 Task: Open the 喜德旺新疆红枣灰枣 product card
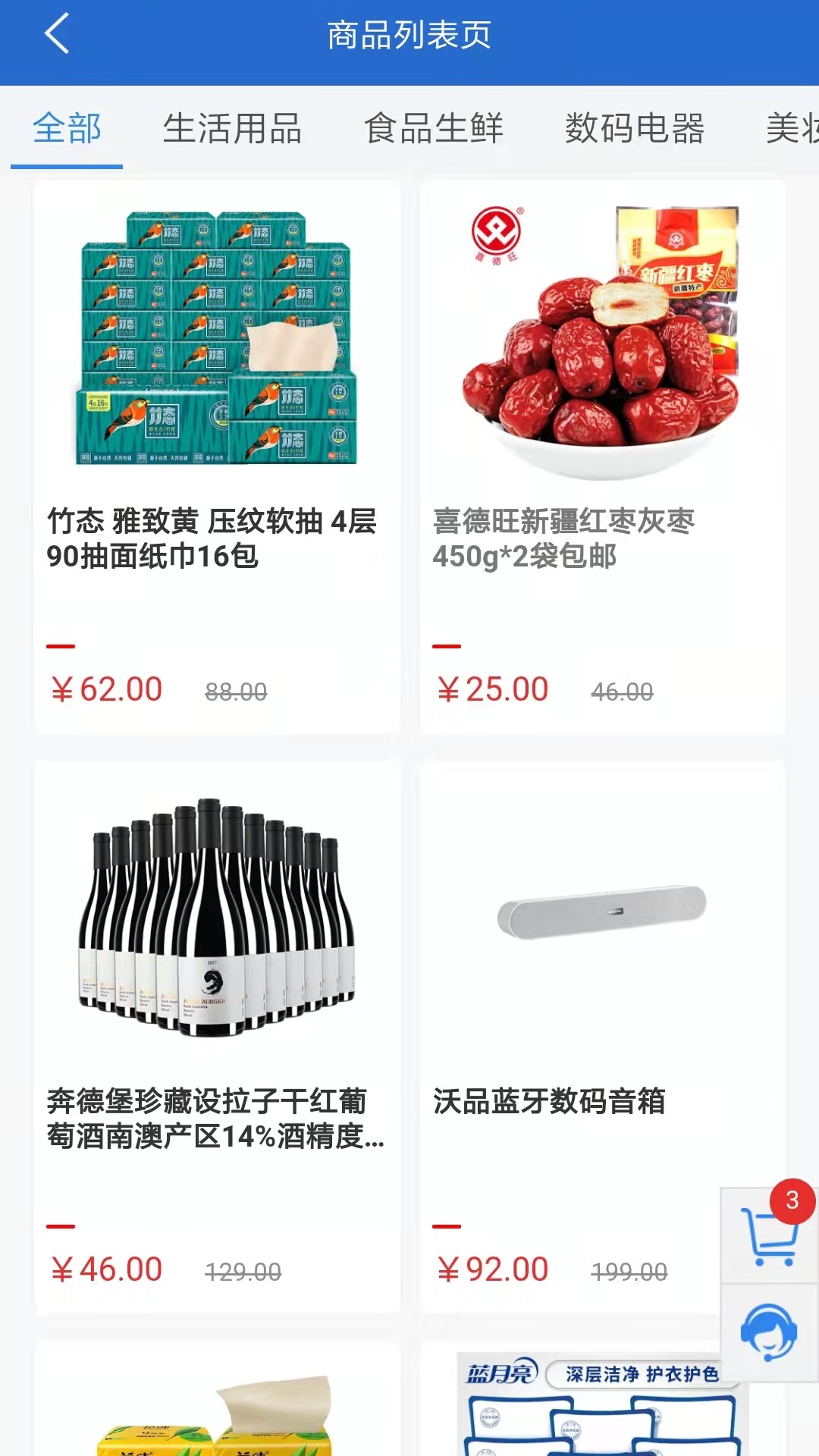coord(603,457)
